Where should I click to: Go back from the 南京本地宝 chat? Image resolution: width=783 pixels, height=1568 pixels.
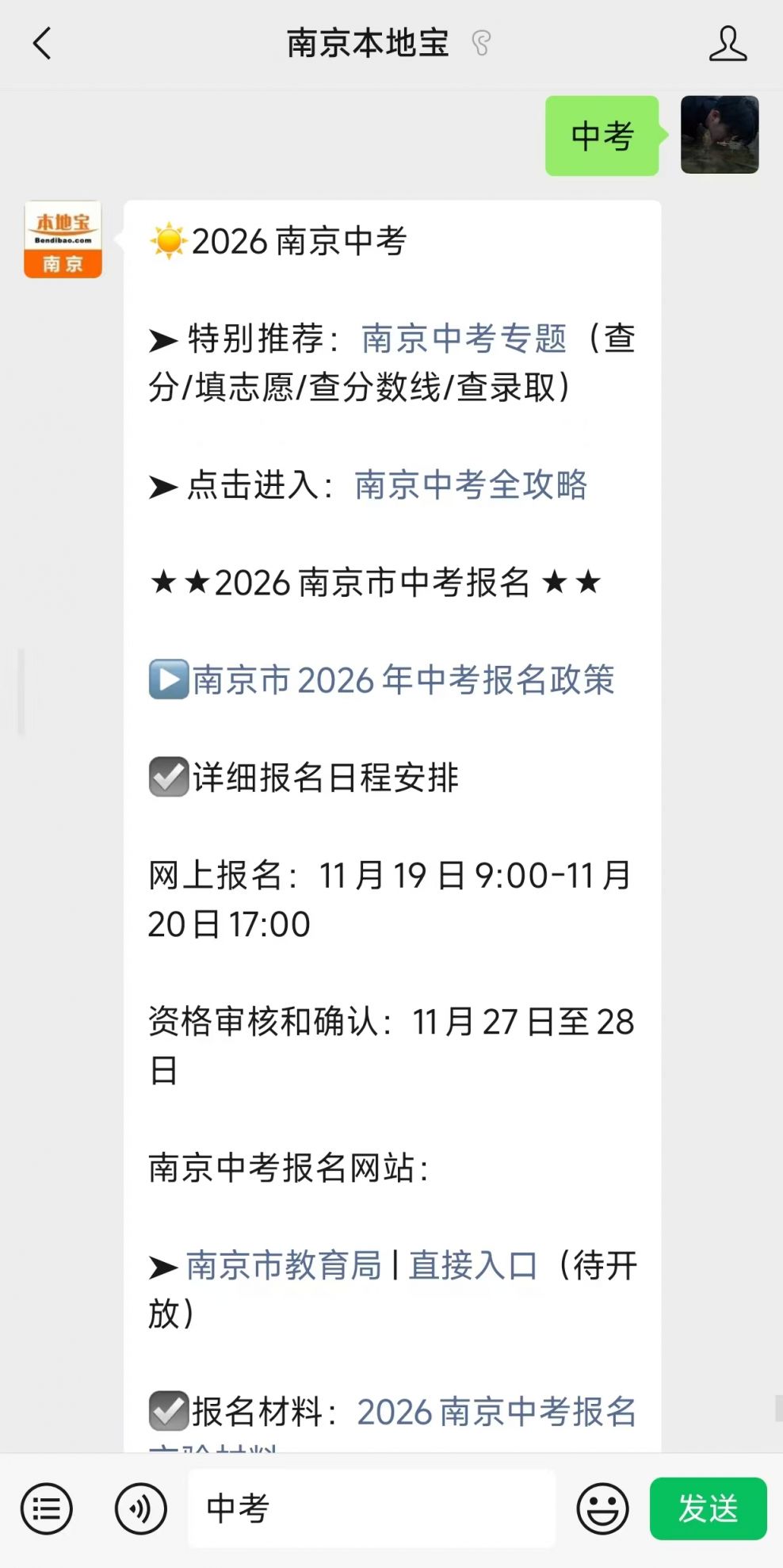[43, 44]
